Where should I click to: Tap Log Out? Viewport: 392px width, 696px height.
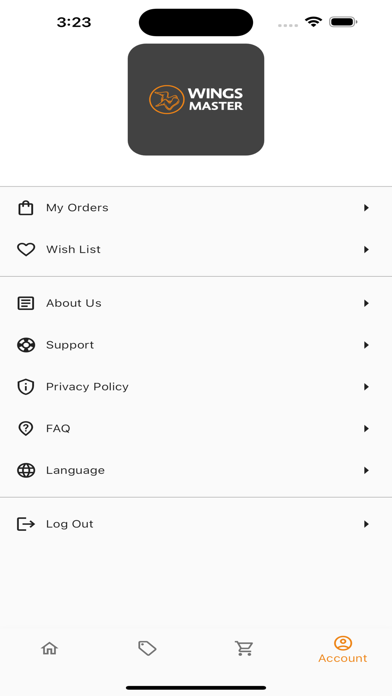[196, 524]
